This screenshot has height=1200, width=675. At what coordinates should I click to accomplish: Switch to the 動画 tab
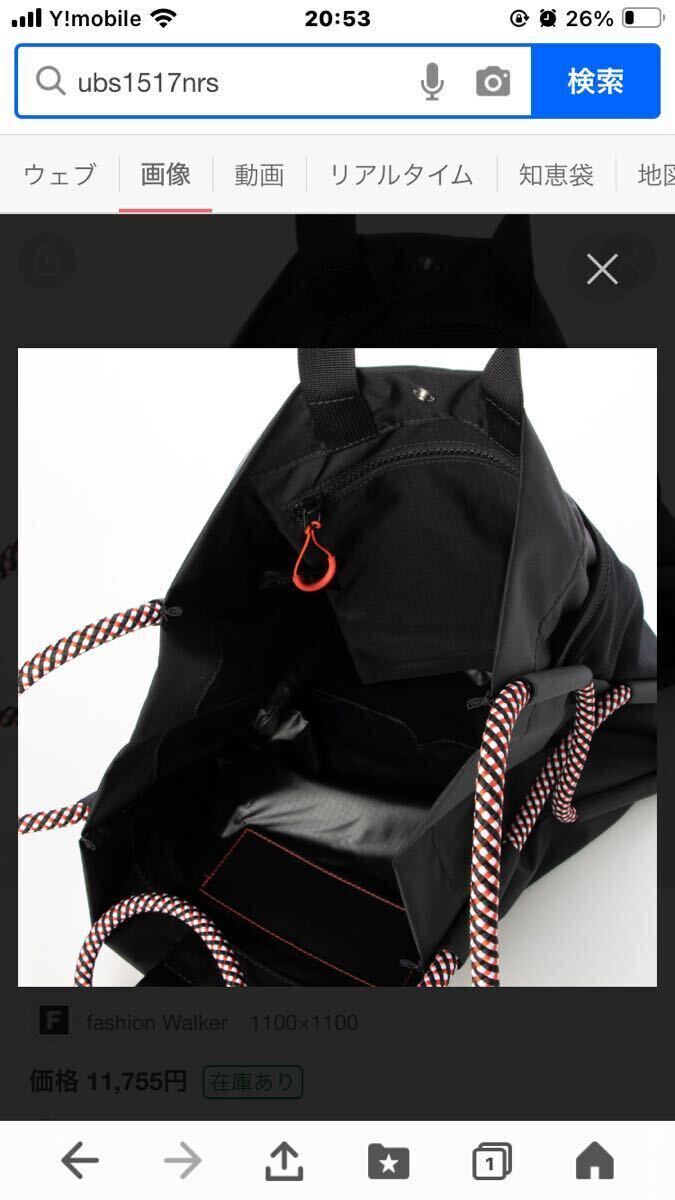tap(259, 175)
